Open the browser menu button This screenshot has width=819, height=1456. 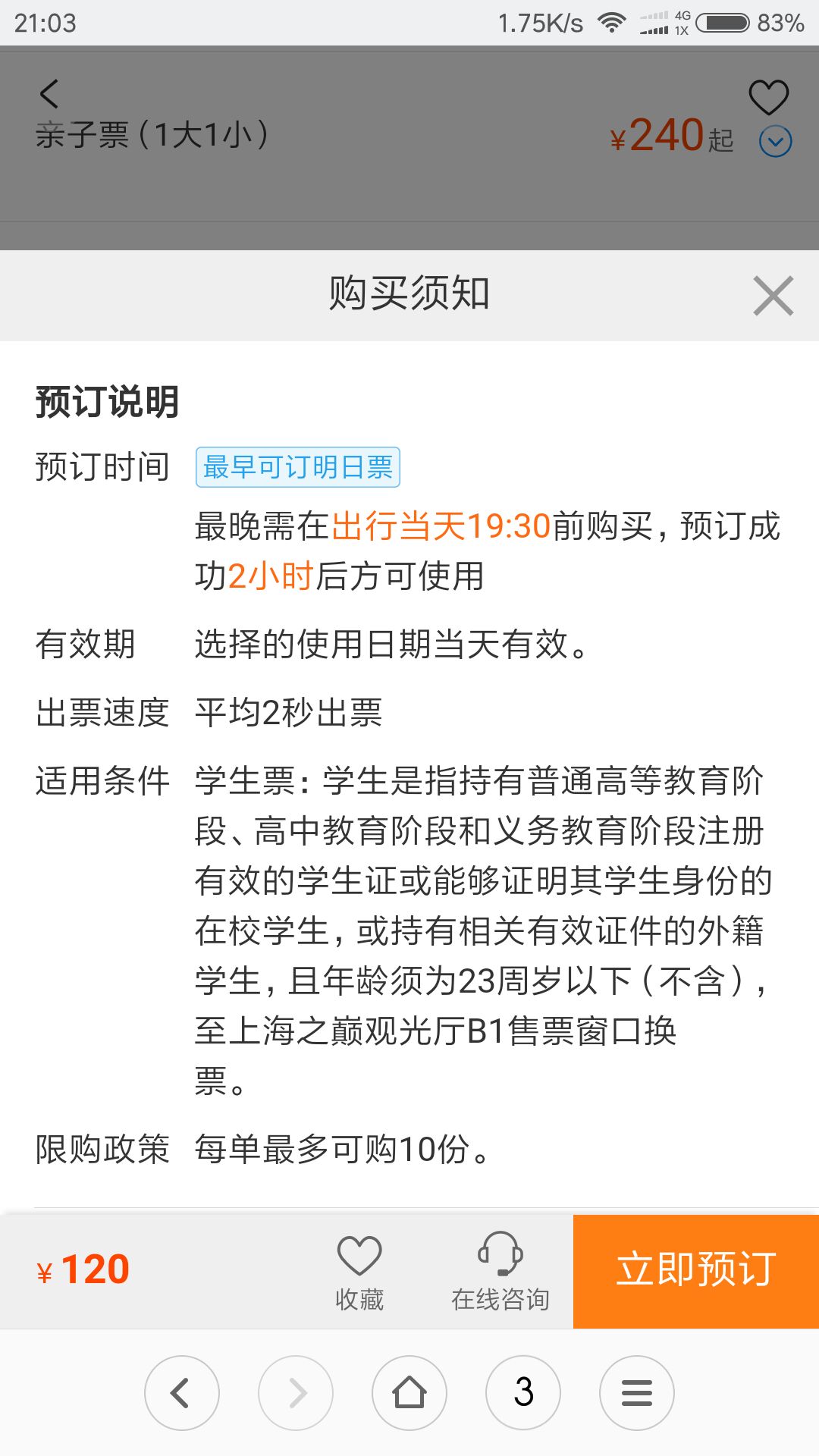637,1393
